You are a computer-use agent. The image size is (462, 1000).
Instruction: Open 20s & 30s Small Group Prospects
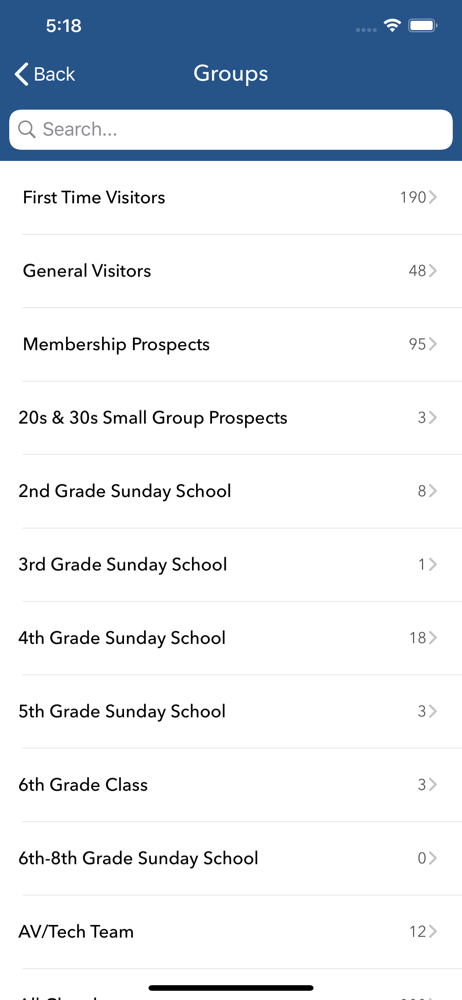point(231,418)
